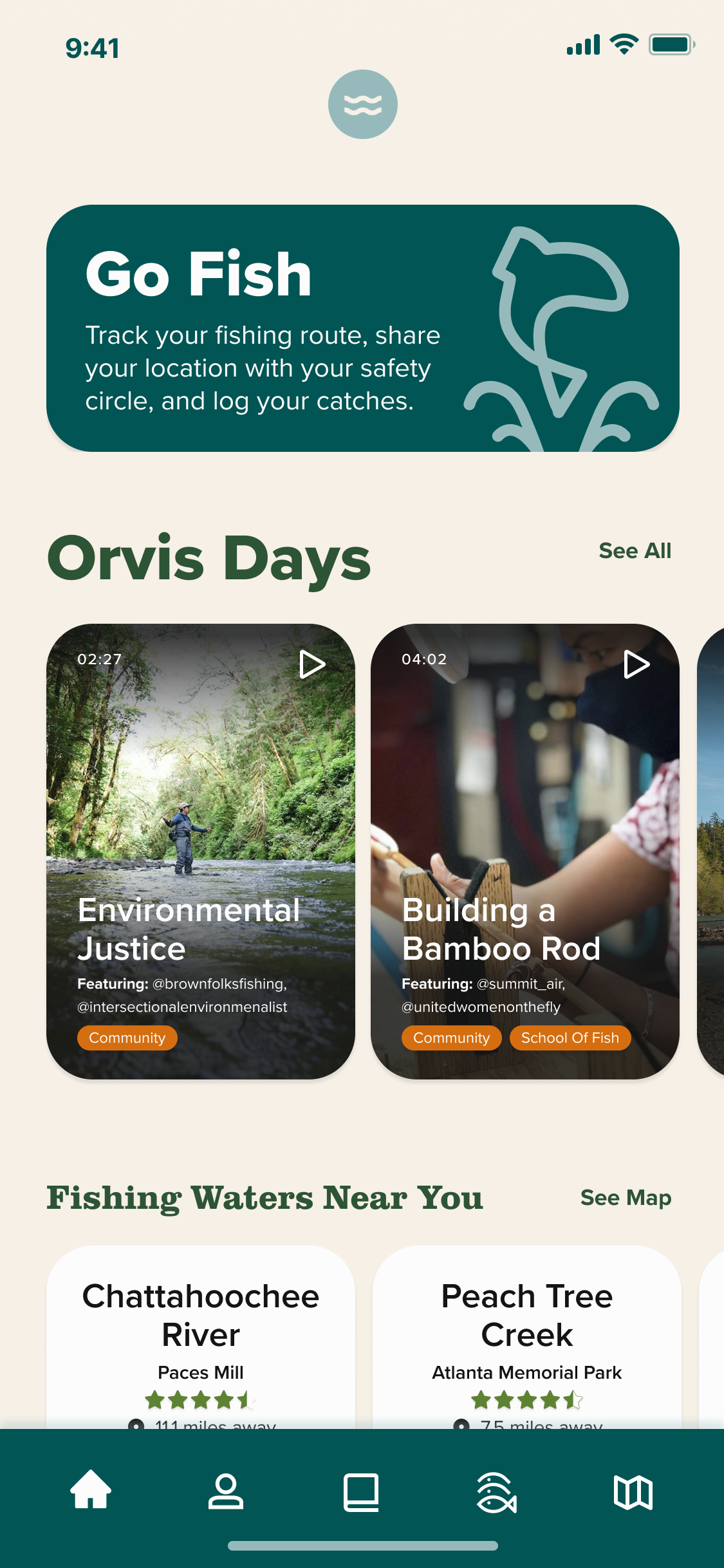Tap See All for Orvis Days
This screenshot has height=1568, width=724.
point(635,551)
